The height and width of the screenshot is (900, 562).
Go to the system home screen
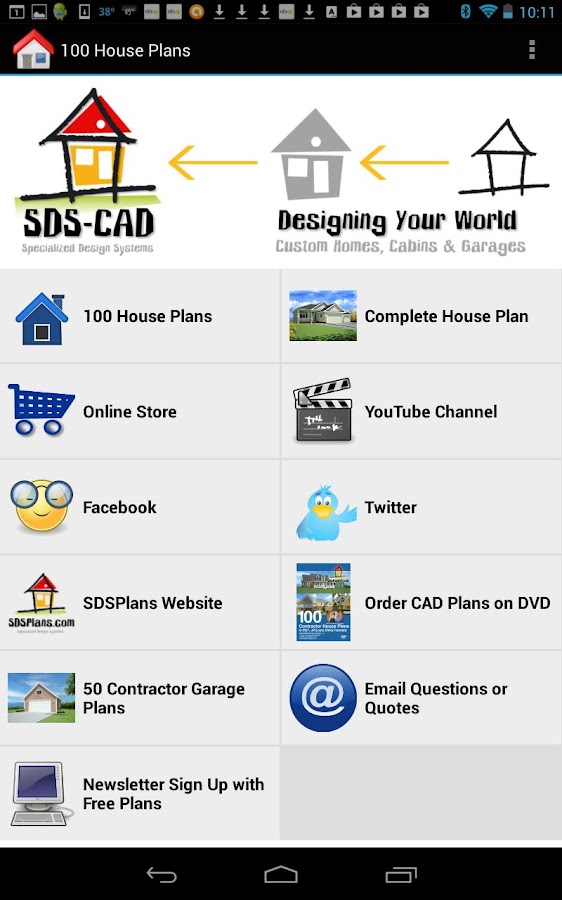(x=281, y=874)
